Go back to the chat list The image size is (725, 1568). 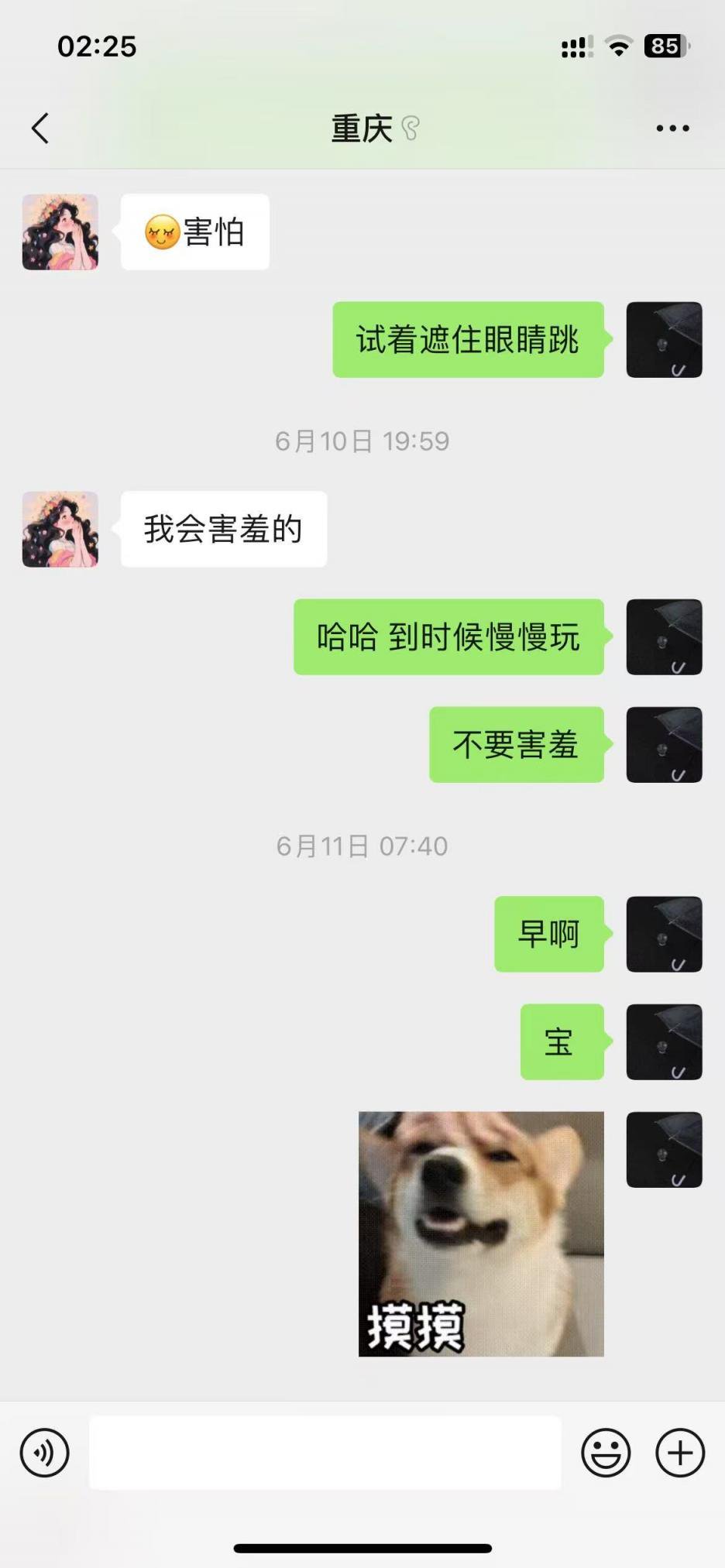pyautogui.click(x=40, y=129)
